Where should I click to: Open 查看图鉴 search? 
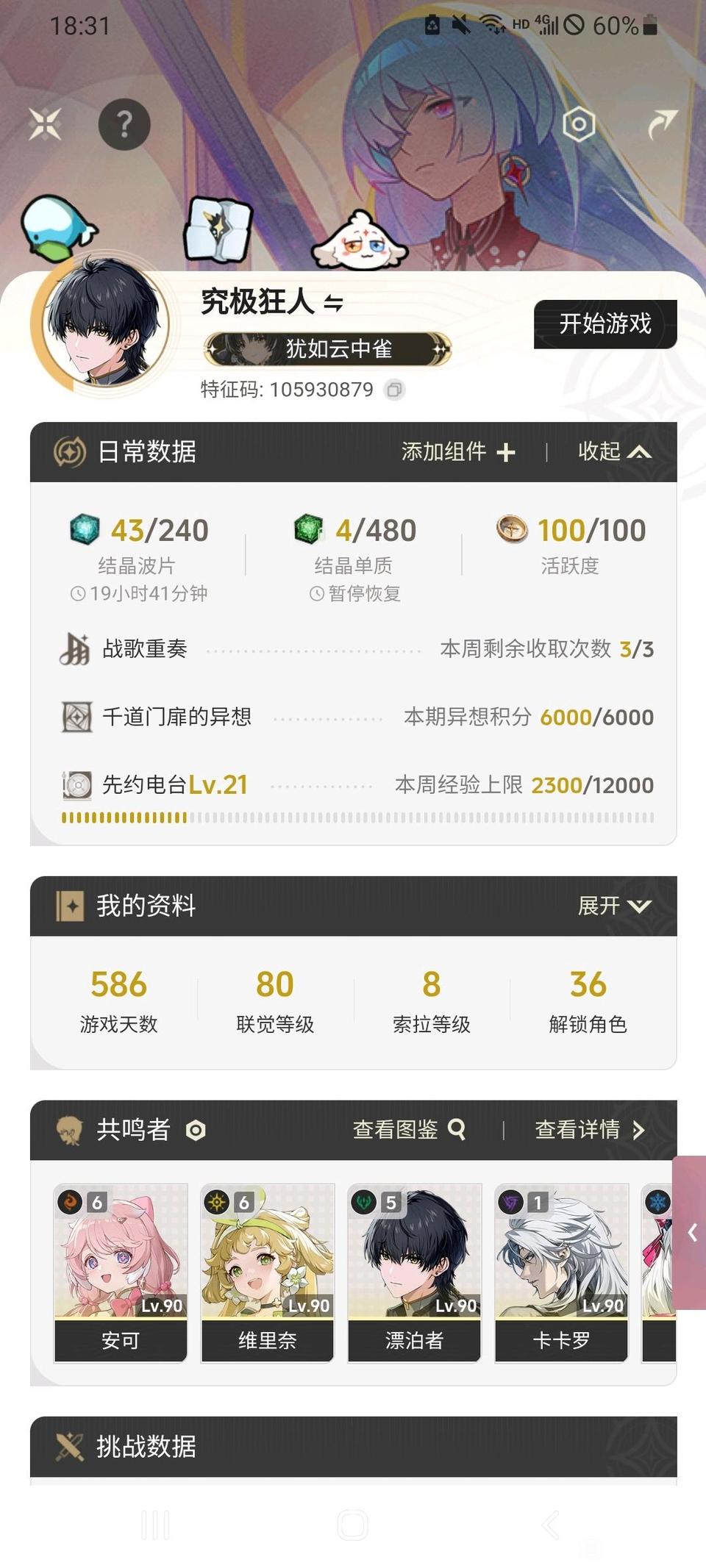click(x=408, y=1129)
